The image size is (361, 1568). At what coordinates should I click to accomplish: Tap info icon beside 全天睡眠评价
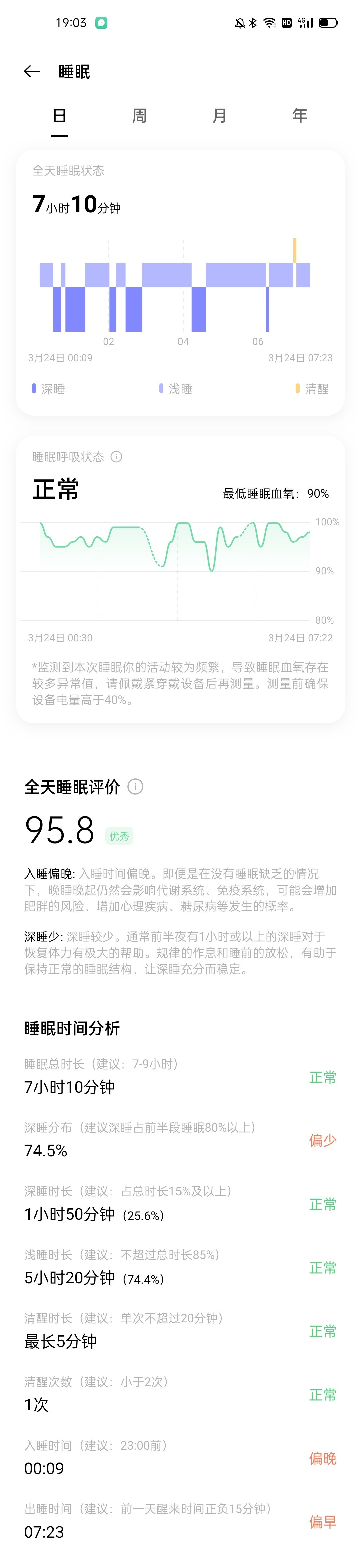coord(135,787)
